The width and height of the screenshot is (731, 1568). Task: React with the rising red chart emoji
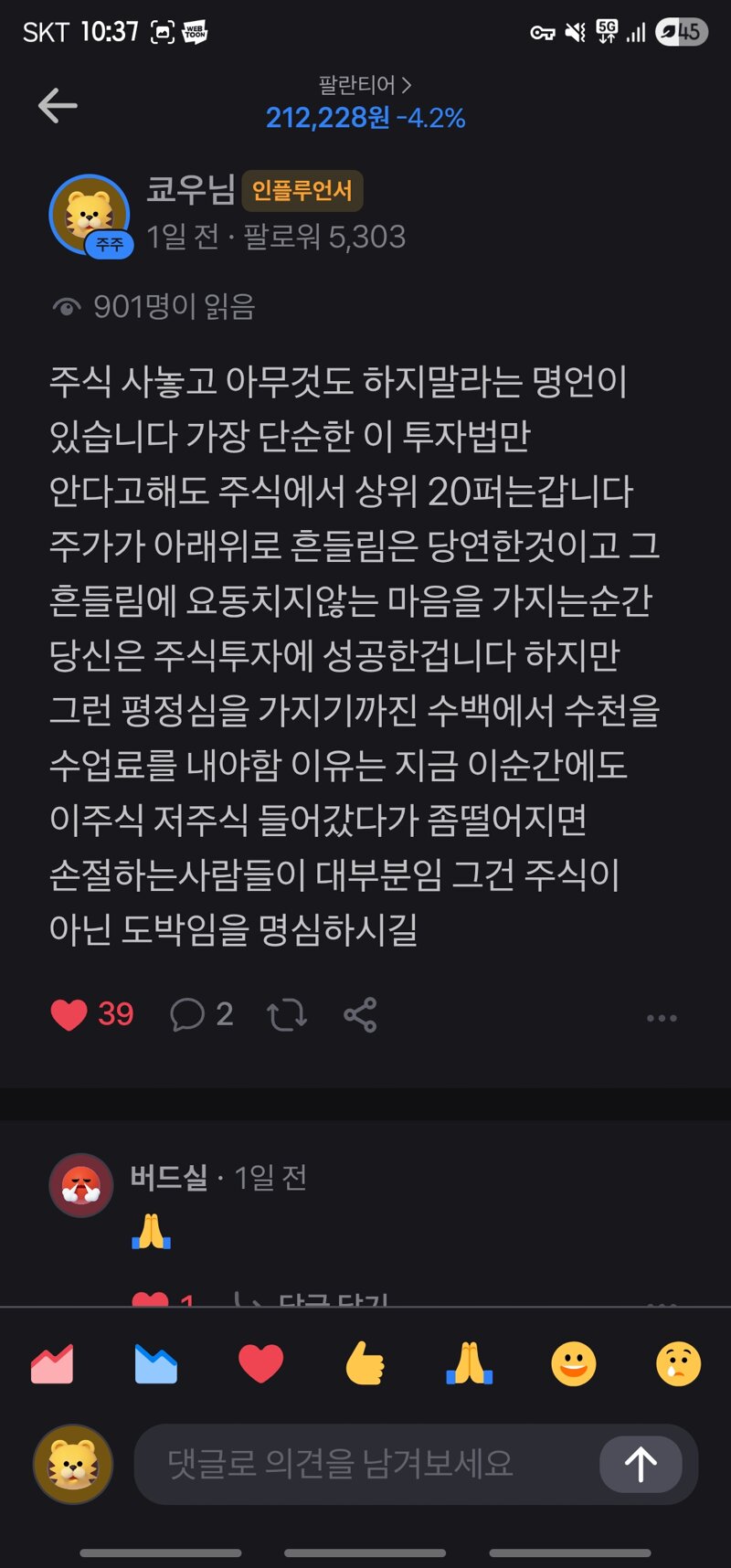[x=52, y=1364]
